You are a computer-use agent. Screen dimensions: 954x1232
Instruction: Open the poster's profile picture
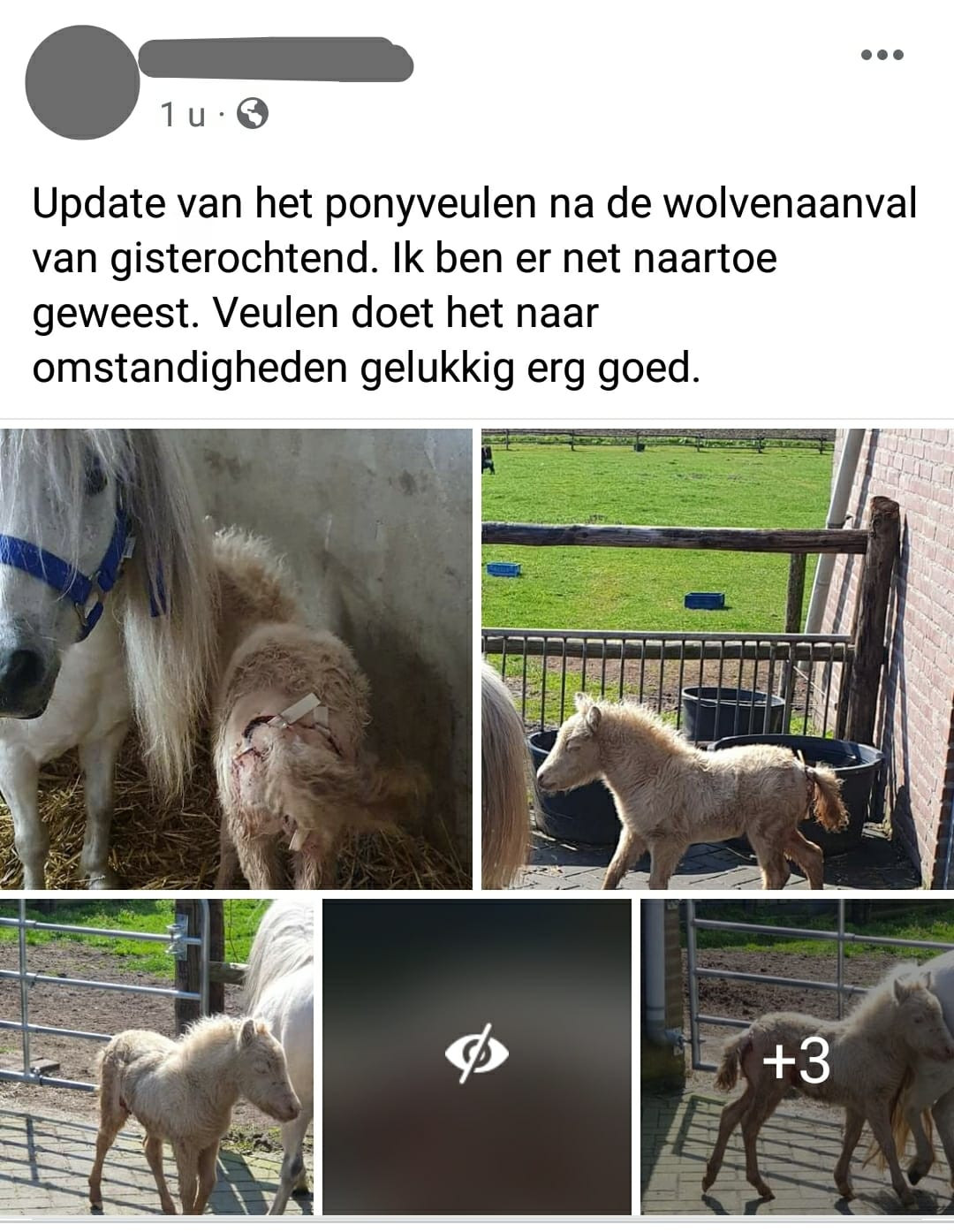[82, 82]
